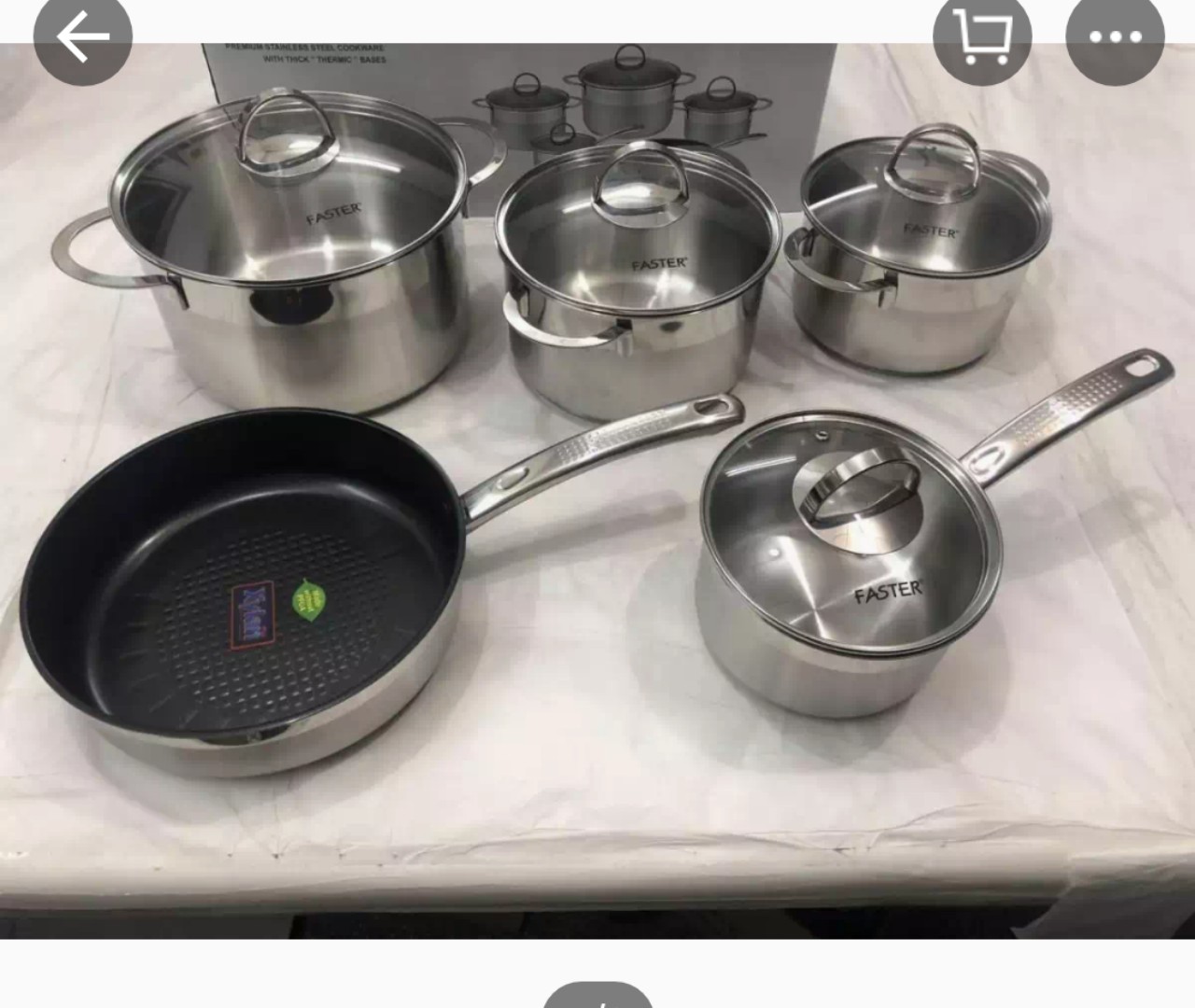Image resolution: width=1195 pixels, height=1008 pixels.
Task: Go back using the arrow button
Action: [x=82, y=37]
